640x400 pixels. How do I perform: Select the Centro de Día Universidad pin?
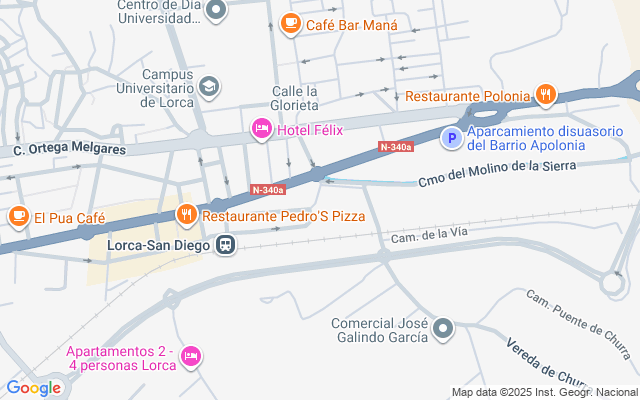click(x=215, y=11)
